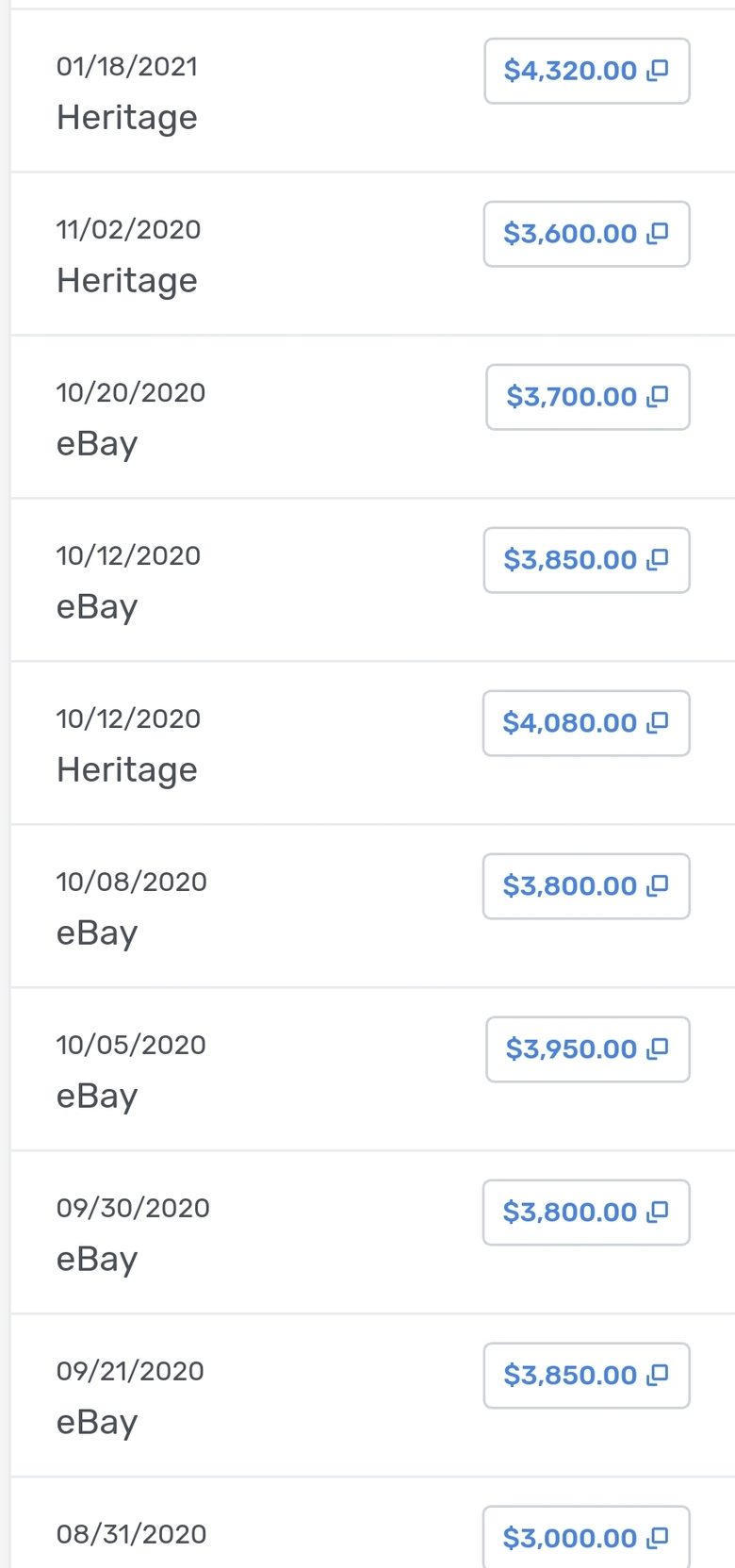735x1568 pixels.
Task: Open the $4,080.00 Heritage sale link
Action: (586, 723)
